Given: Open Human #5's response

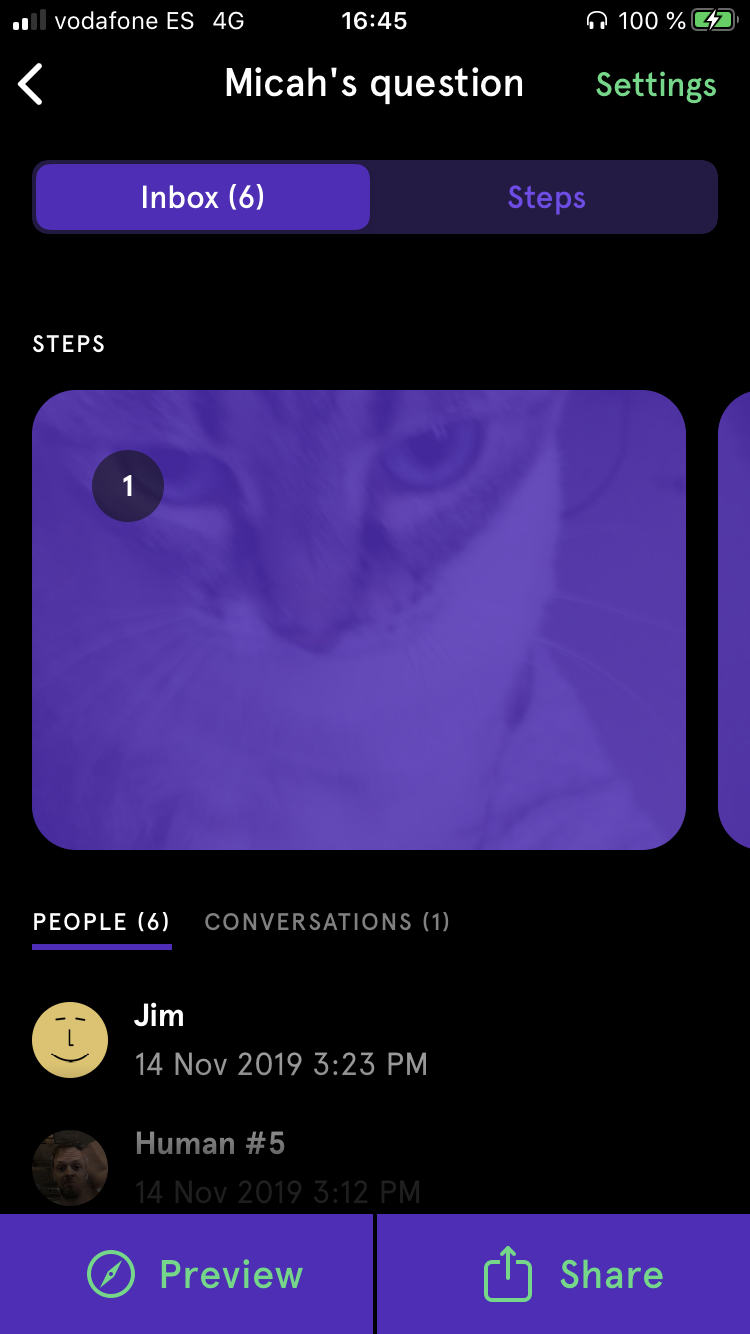Looking at the screenshot, I should click(x=375, y=1167).
